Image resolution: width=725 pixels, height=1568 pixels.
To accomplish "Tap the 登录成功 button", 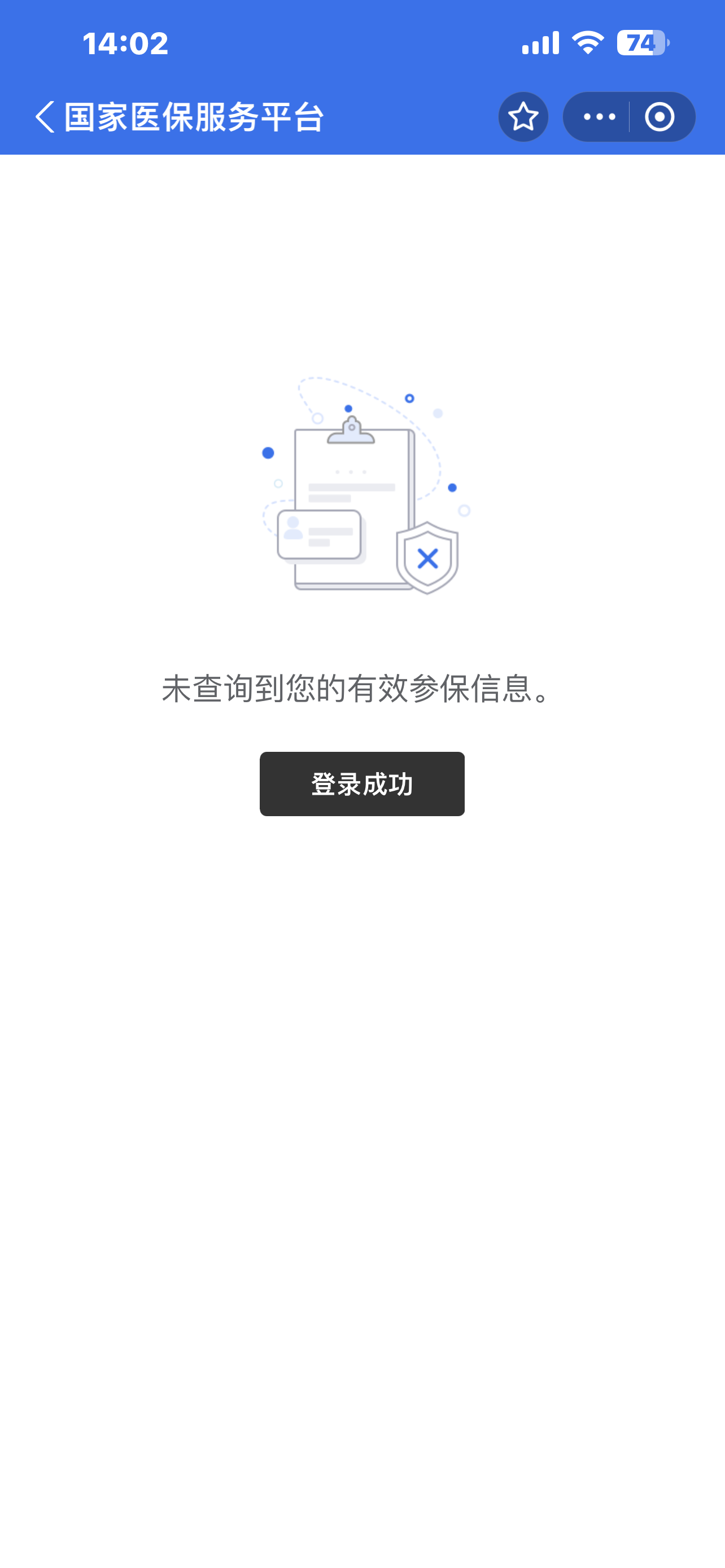I will pos(361,784).
